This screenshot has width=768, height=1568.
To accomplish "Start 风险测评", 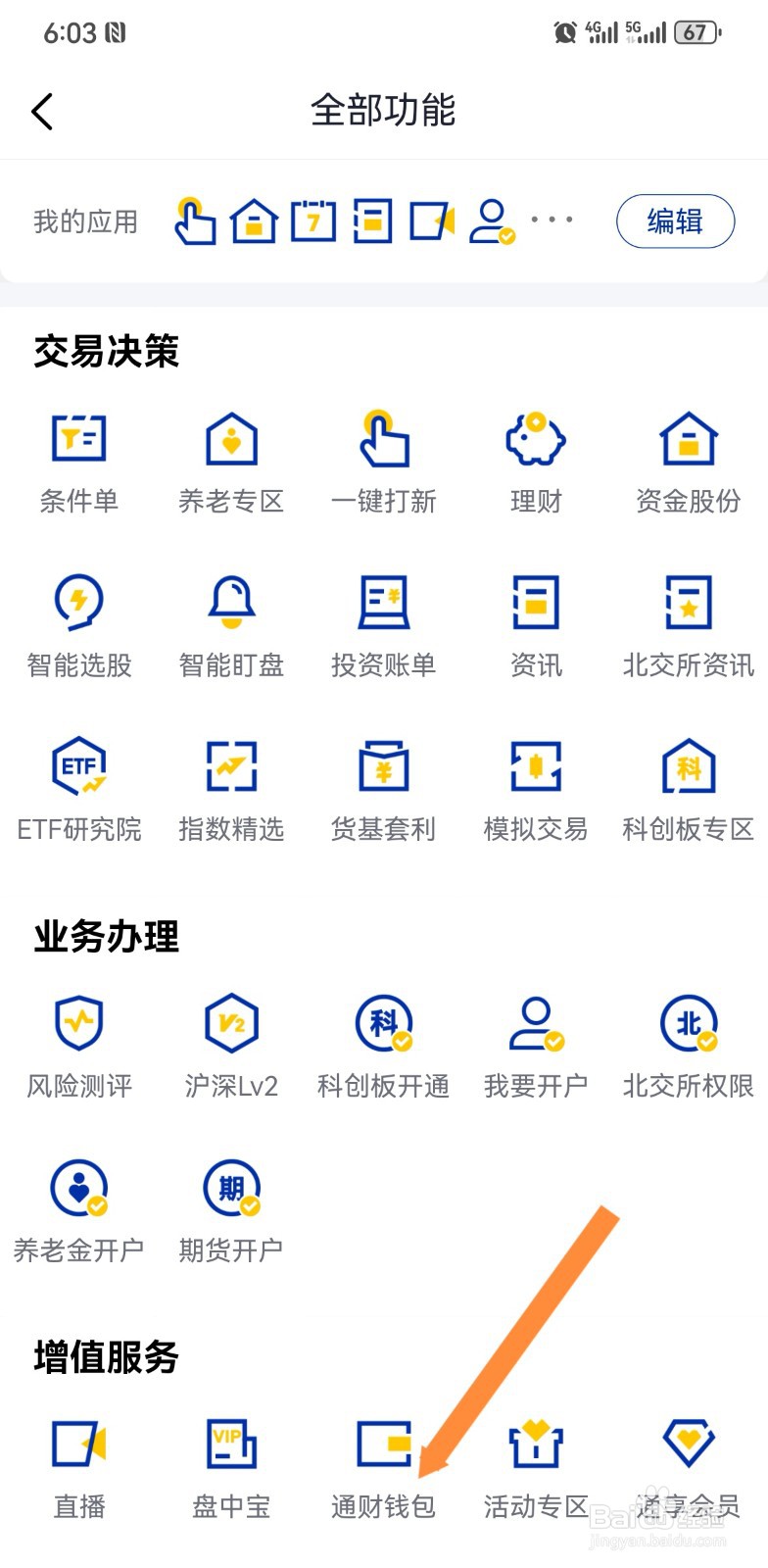I will point(79,1048).
